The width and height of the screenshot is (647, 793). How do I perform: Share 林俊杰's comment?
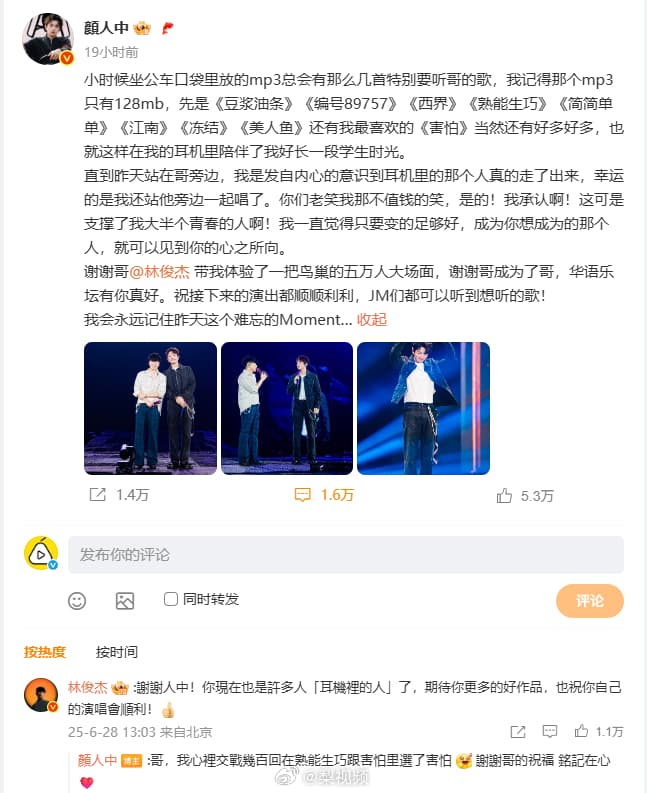tap(519, 732)
